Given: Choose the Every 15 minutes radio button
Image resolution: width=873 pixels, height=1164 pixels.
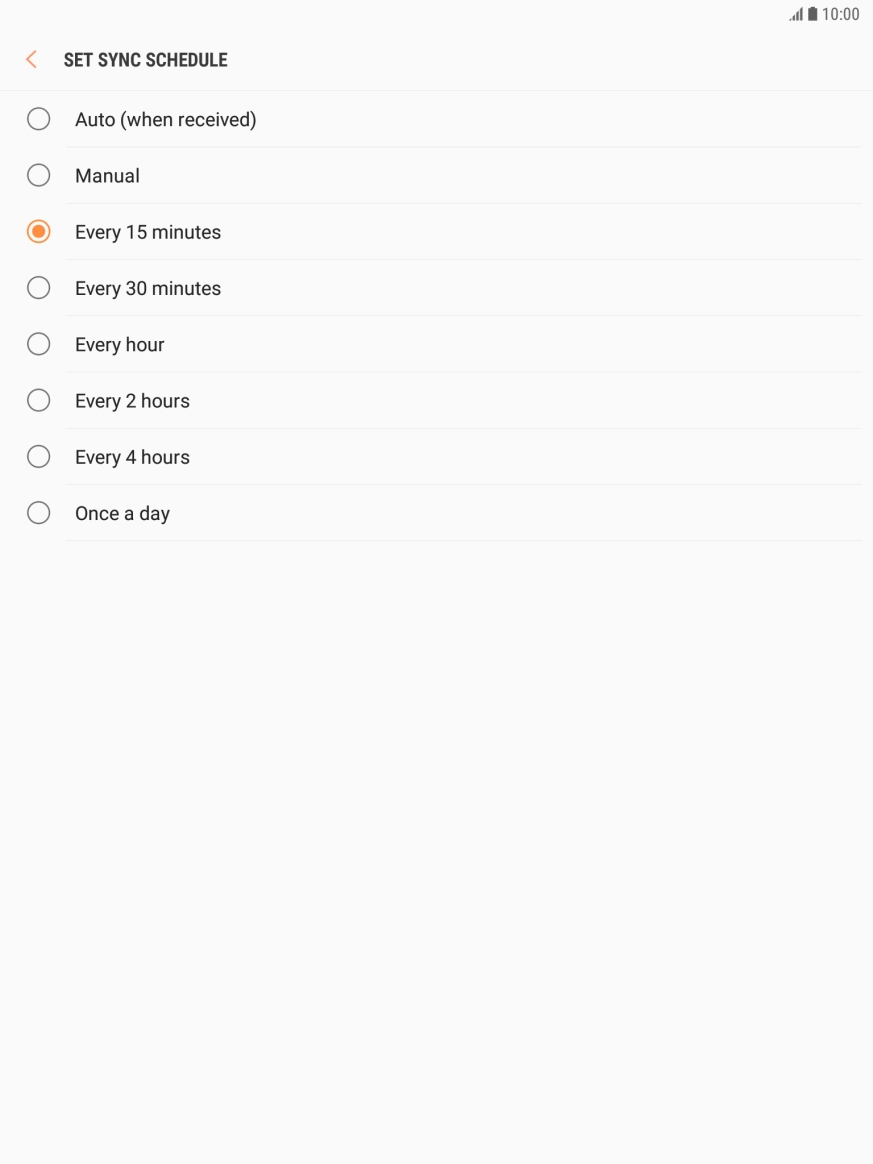Looking at the screenshot, I should (38, 231).
